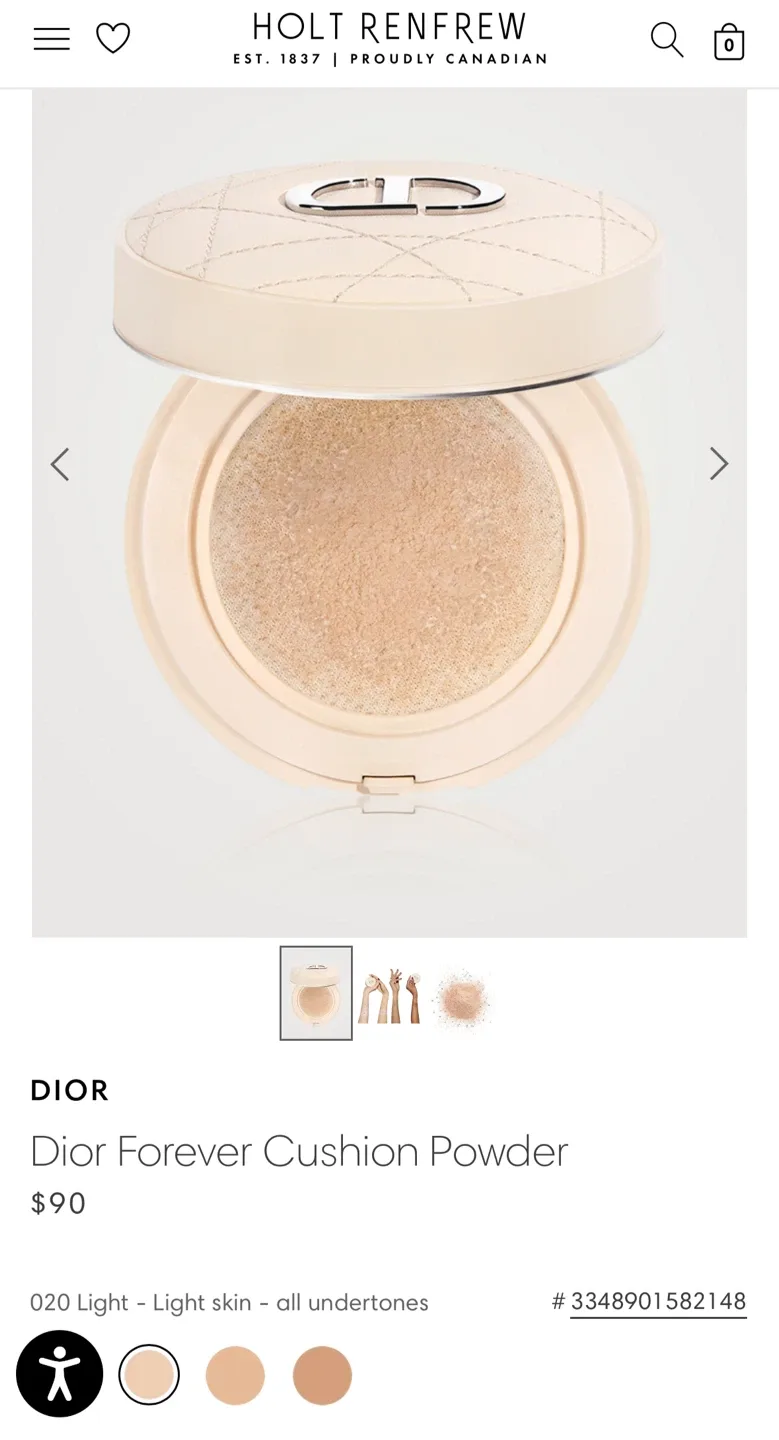Viewport: 779px width, 1440px height.
Task: Open the hamburger navigation menu
Action: click(x=51, y=38)
